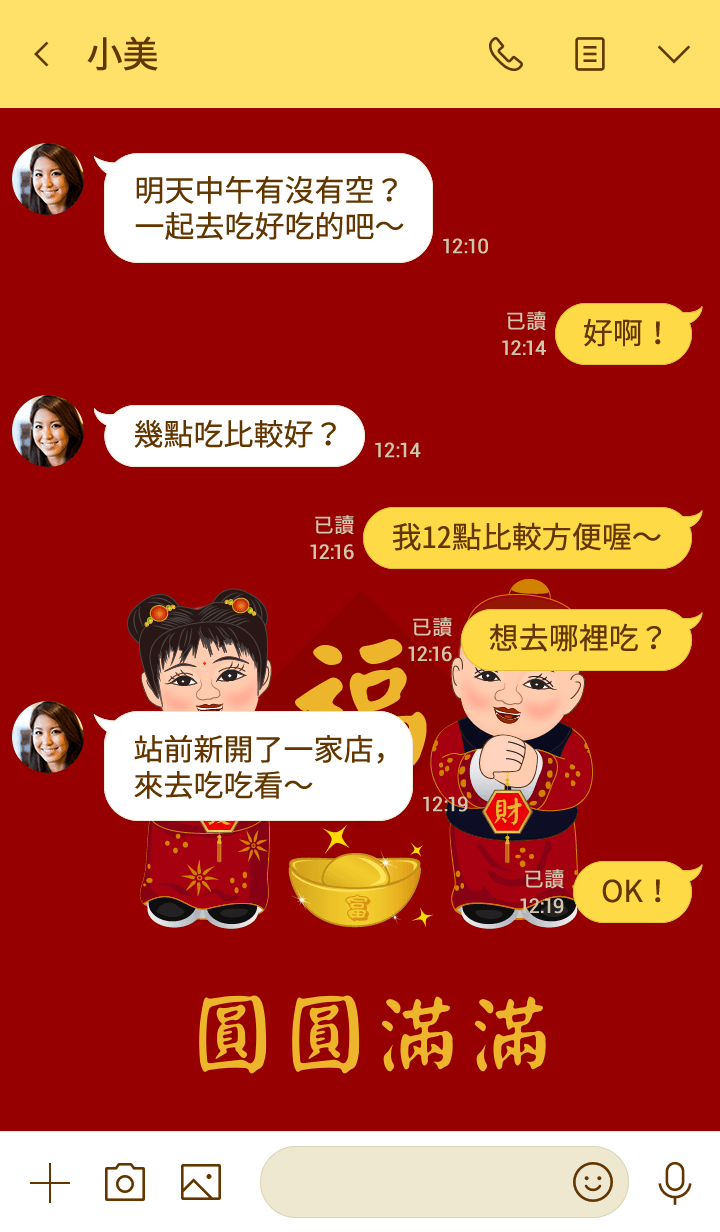Open the emoji and sticker picker
The width and height of the screenshot is (720, 1232).
593,1183
